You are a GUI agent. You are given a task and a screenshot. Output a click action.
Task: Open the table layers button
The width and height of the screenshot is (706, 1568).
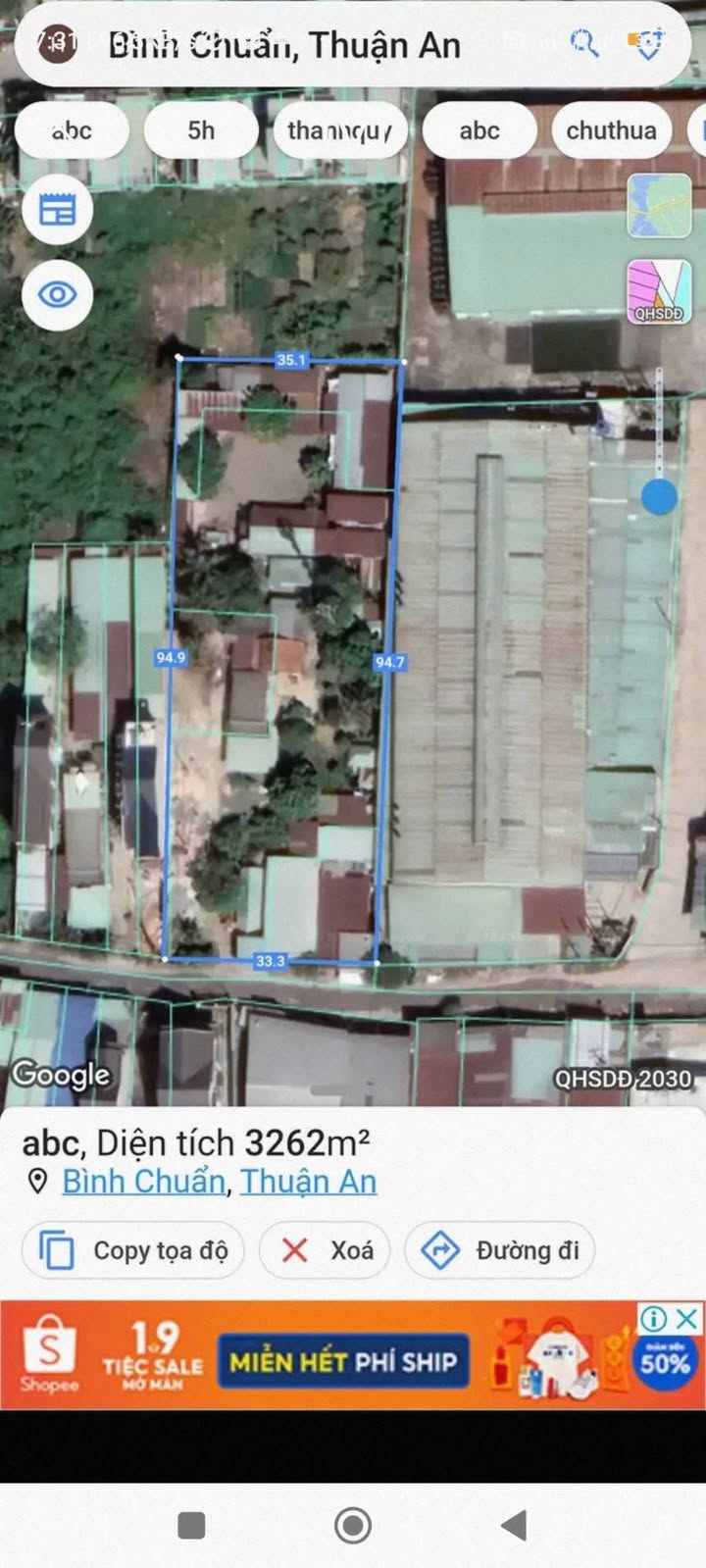[x=57, y=209]
